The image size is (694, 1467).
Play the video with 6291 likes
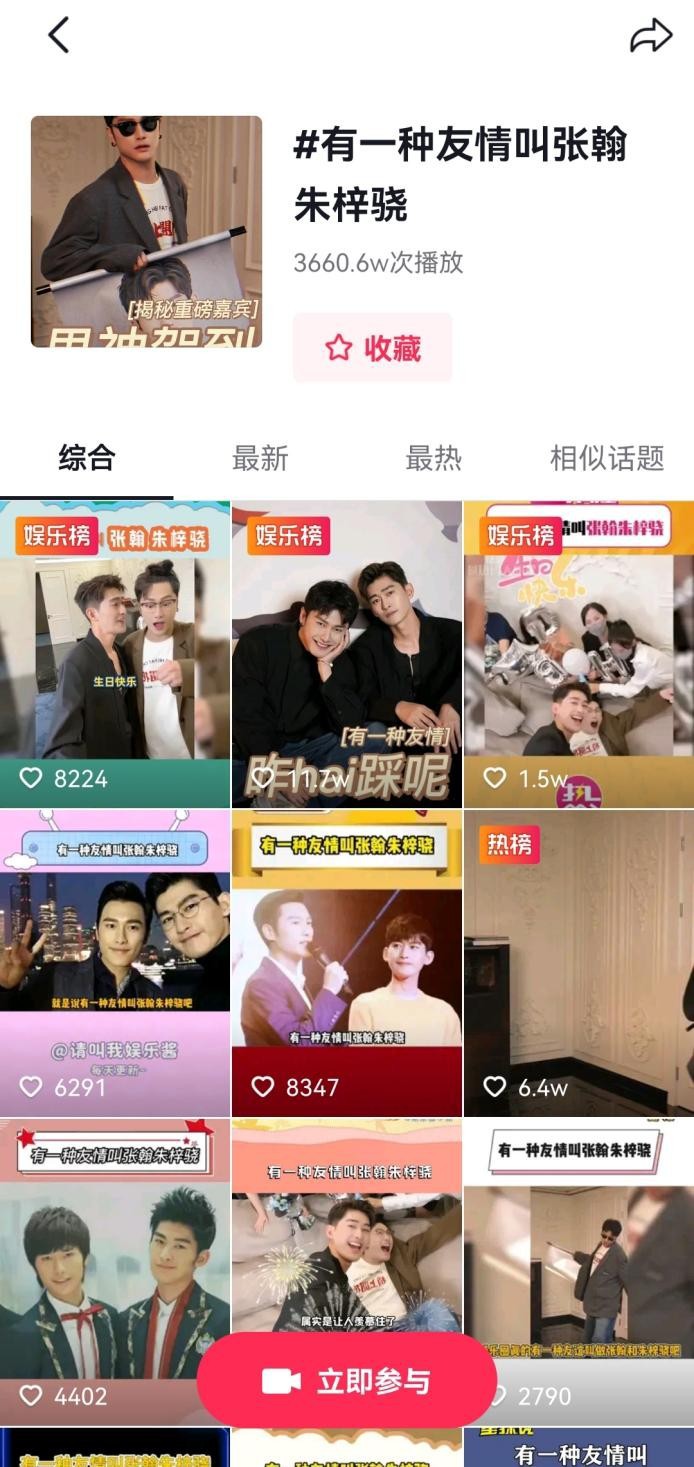115,963
